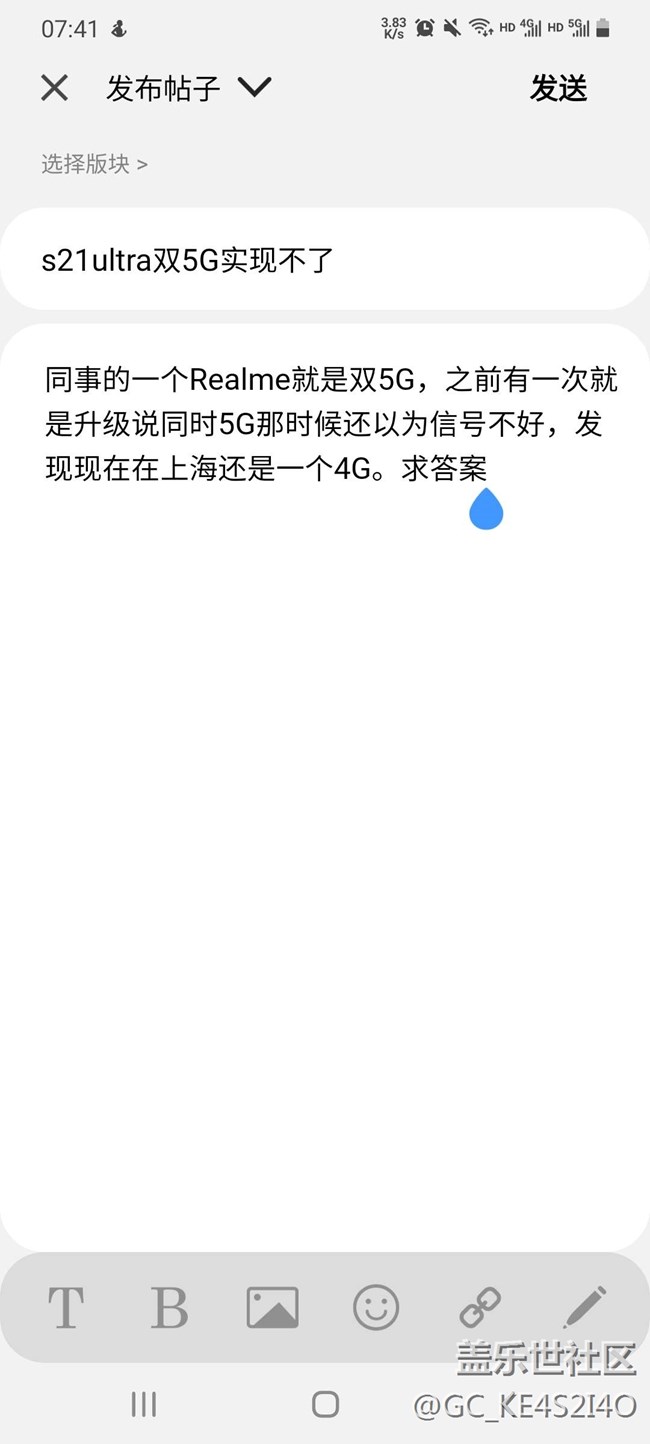Insert an image into the post
The image size is (650, 1444).
(x=272, y=1307)
